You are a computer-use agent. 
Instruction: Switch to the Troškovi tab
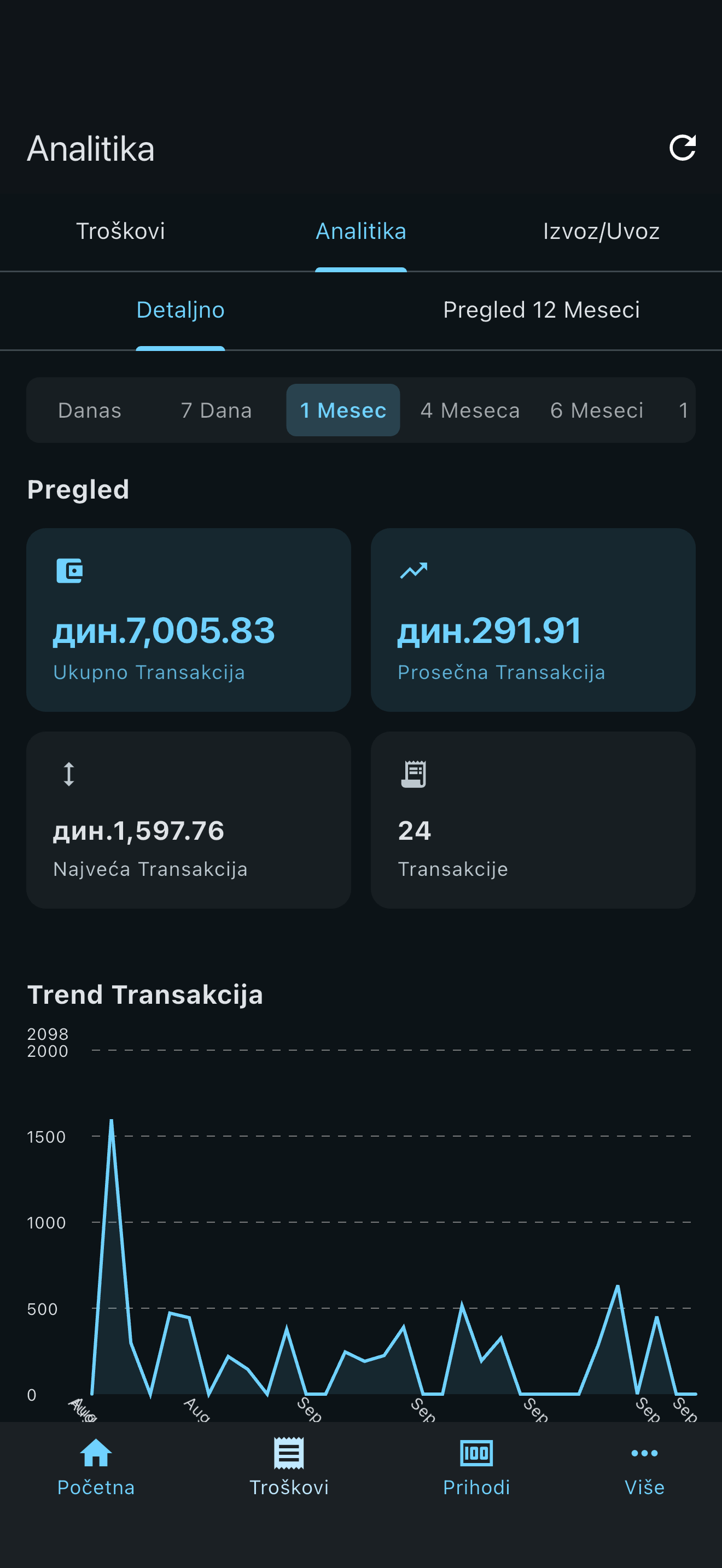pos(120,231)
